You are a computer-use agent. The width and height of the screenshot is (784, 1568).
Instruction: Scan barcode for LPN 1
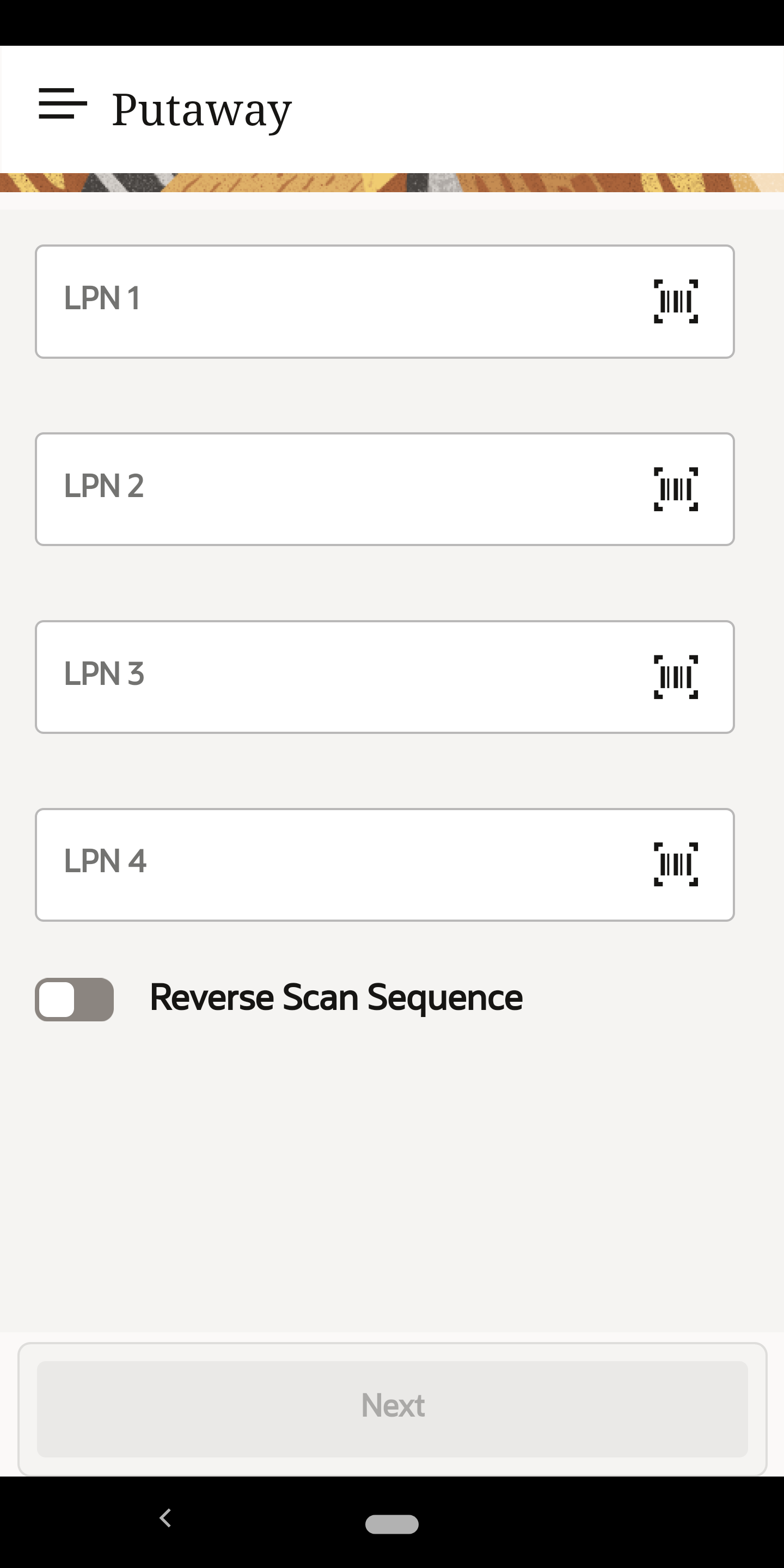click(x=676, y=301)
